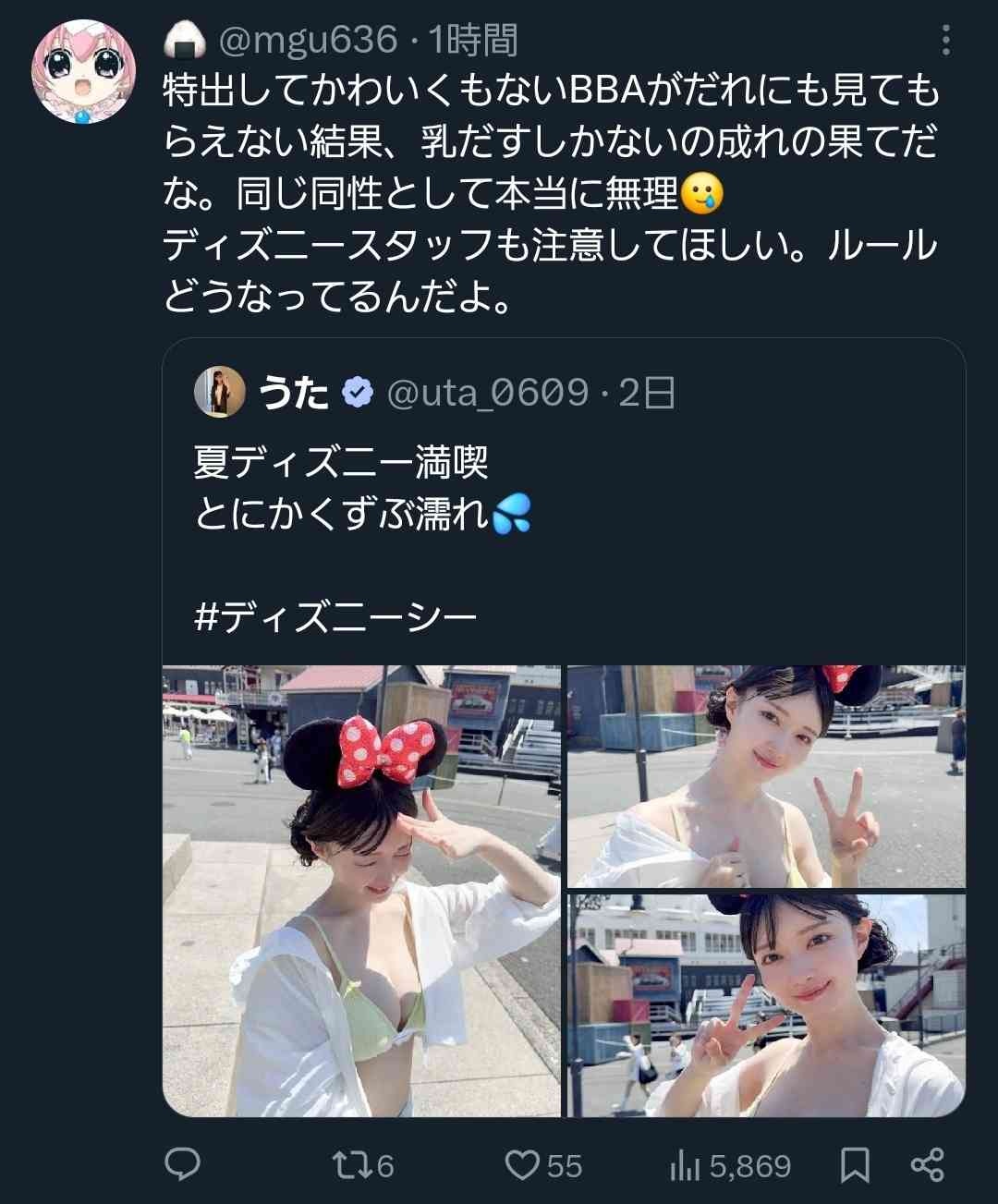Viewport: 998px width, 1204px height.
Task: Open the overflow menu on mgu636's post
Action: coord(944,40)
